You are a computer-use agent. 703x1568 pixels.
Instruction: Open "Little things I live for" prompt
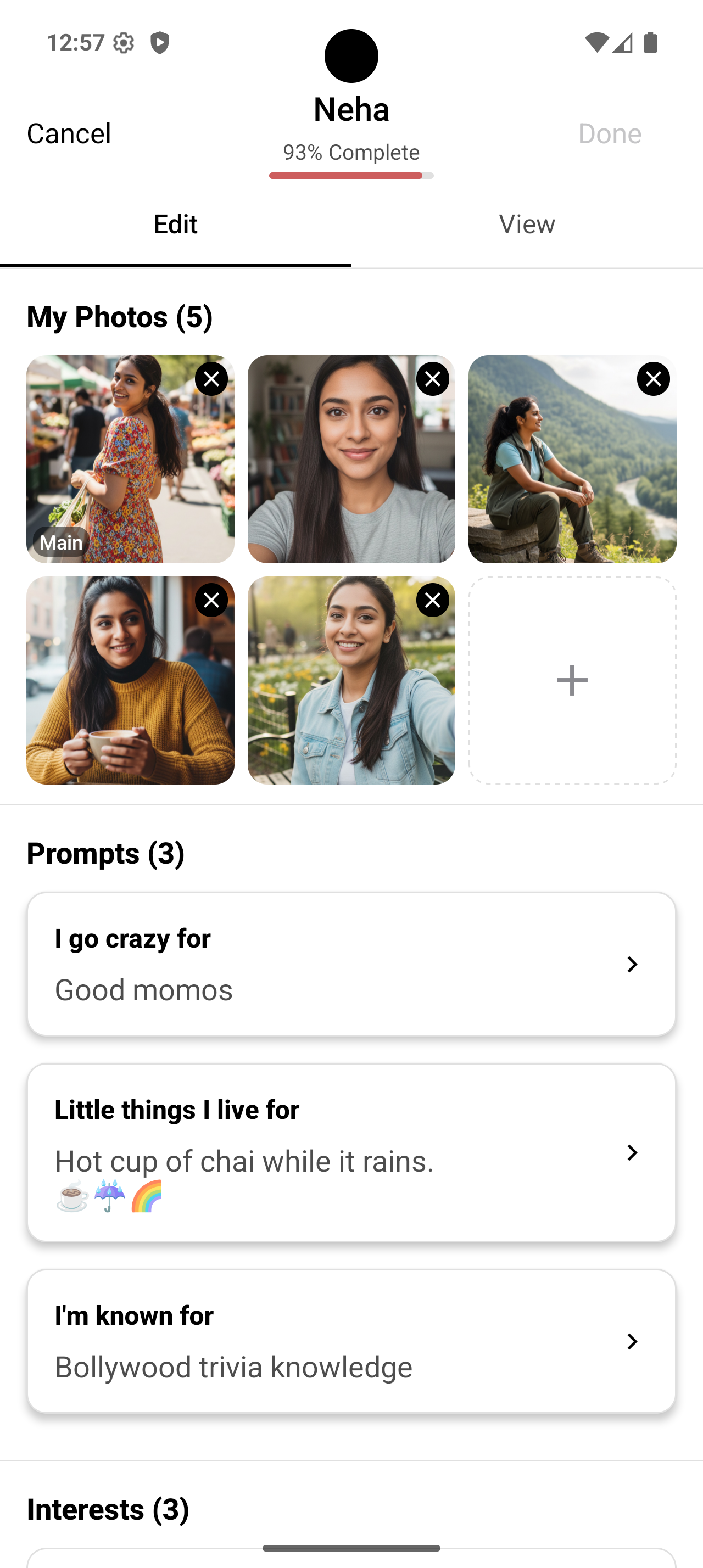click(x=351, y=1152)
